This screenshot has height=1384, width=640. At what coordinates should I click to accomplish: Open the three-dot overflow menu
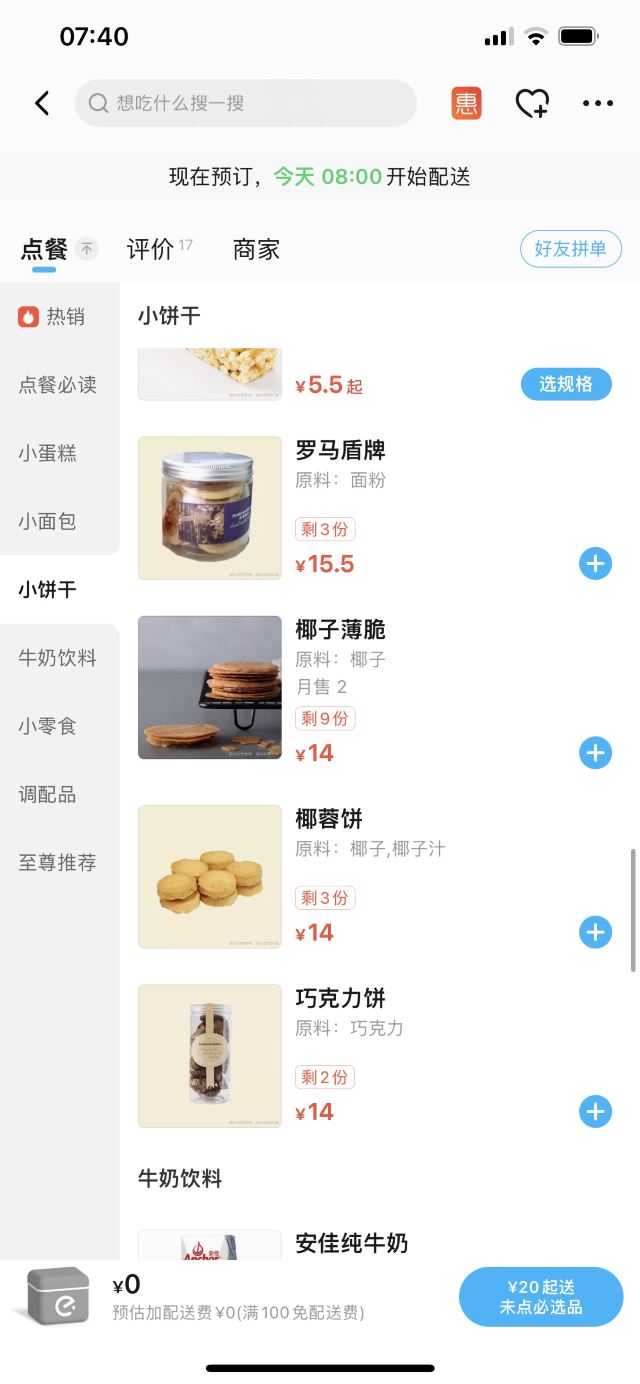(598, 103)
